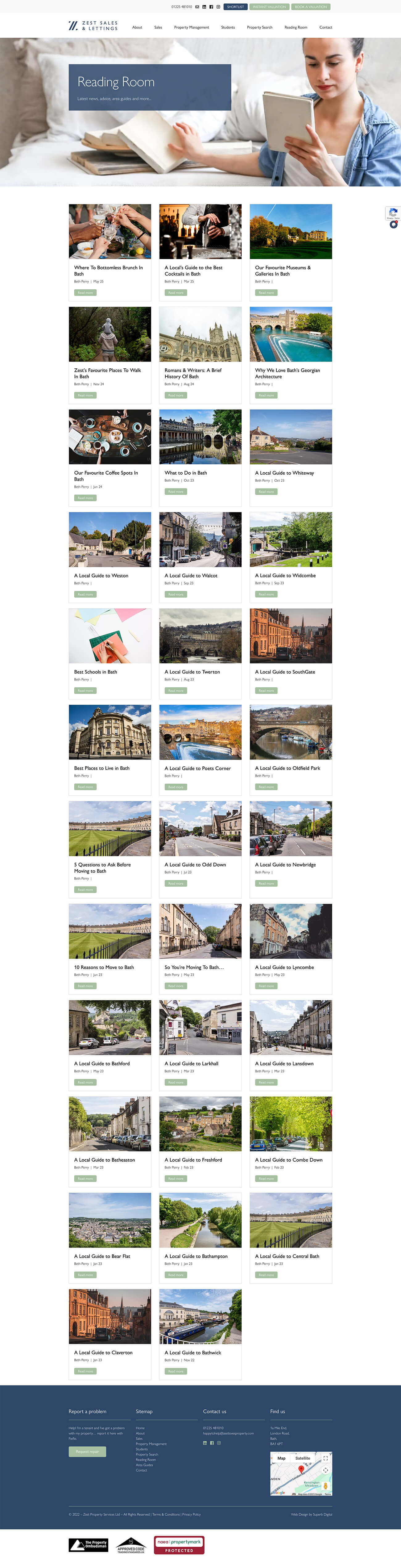Open the article Why We Love Bath's Georgian Architecture
This screenshot has width=401, height=1568.
(287, 372)
